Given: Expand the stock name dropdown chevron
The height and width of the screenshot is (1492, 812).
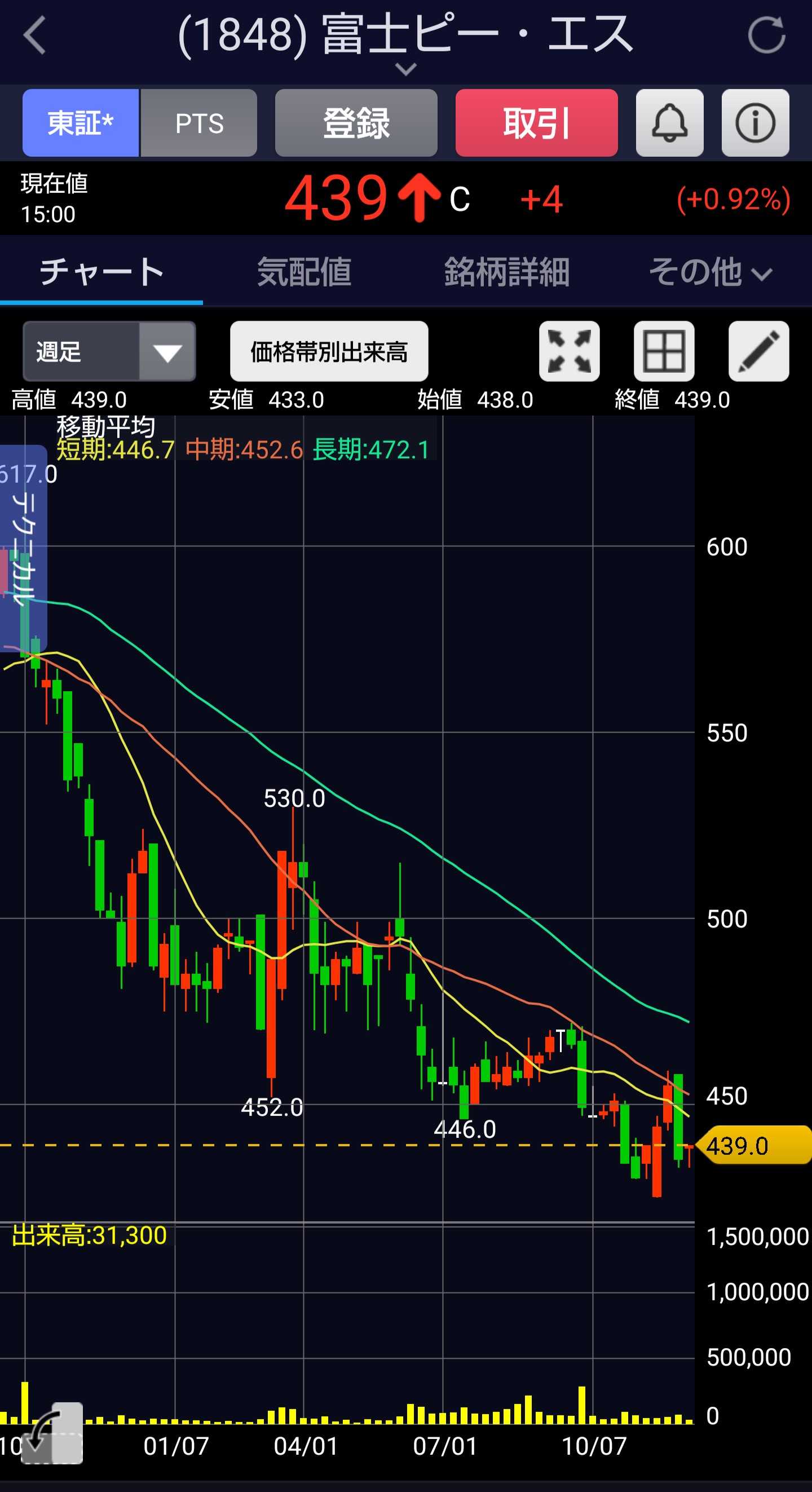Looking at the screenshot, I should (405, 69).
